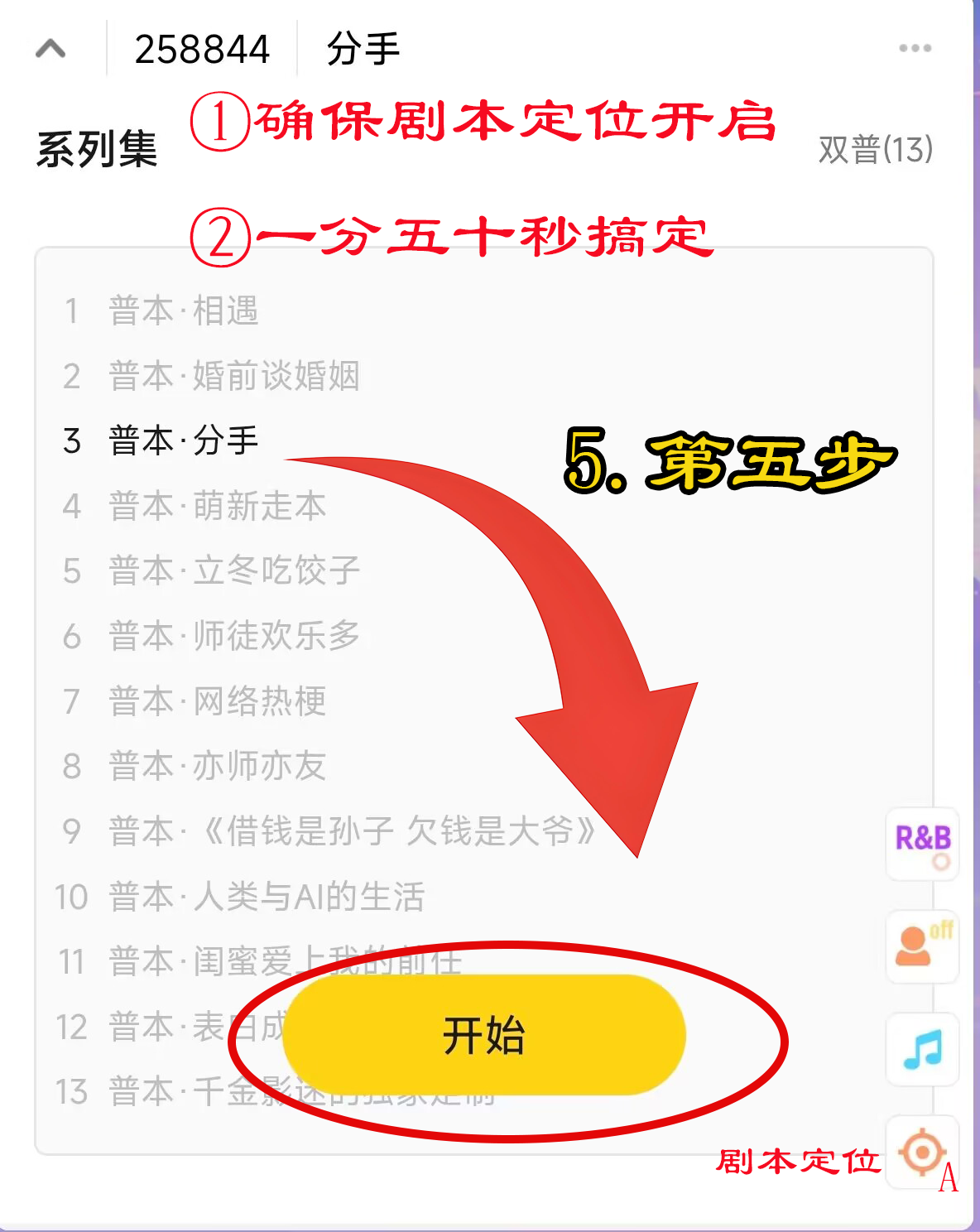Image resolution: width=980 pixels, height=1232 pixels.
Task: Tap the yellow 开始 button
Action: tap(484, 1035)
